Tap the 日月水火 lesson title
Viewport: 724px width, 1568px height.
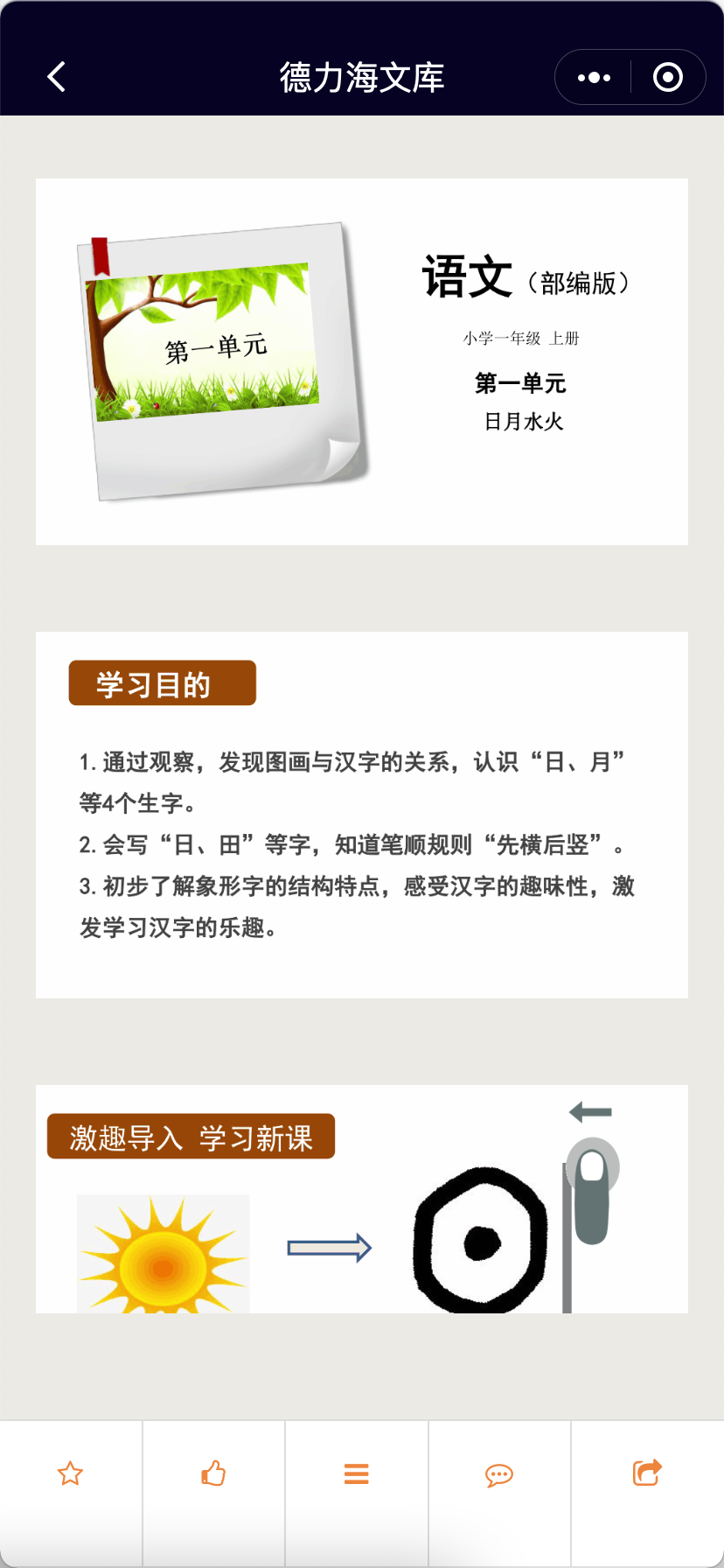(x=526, y=421)
